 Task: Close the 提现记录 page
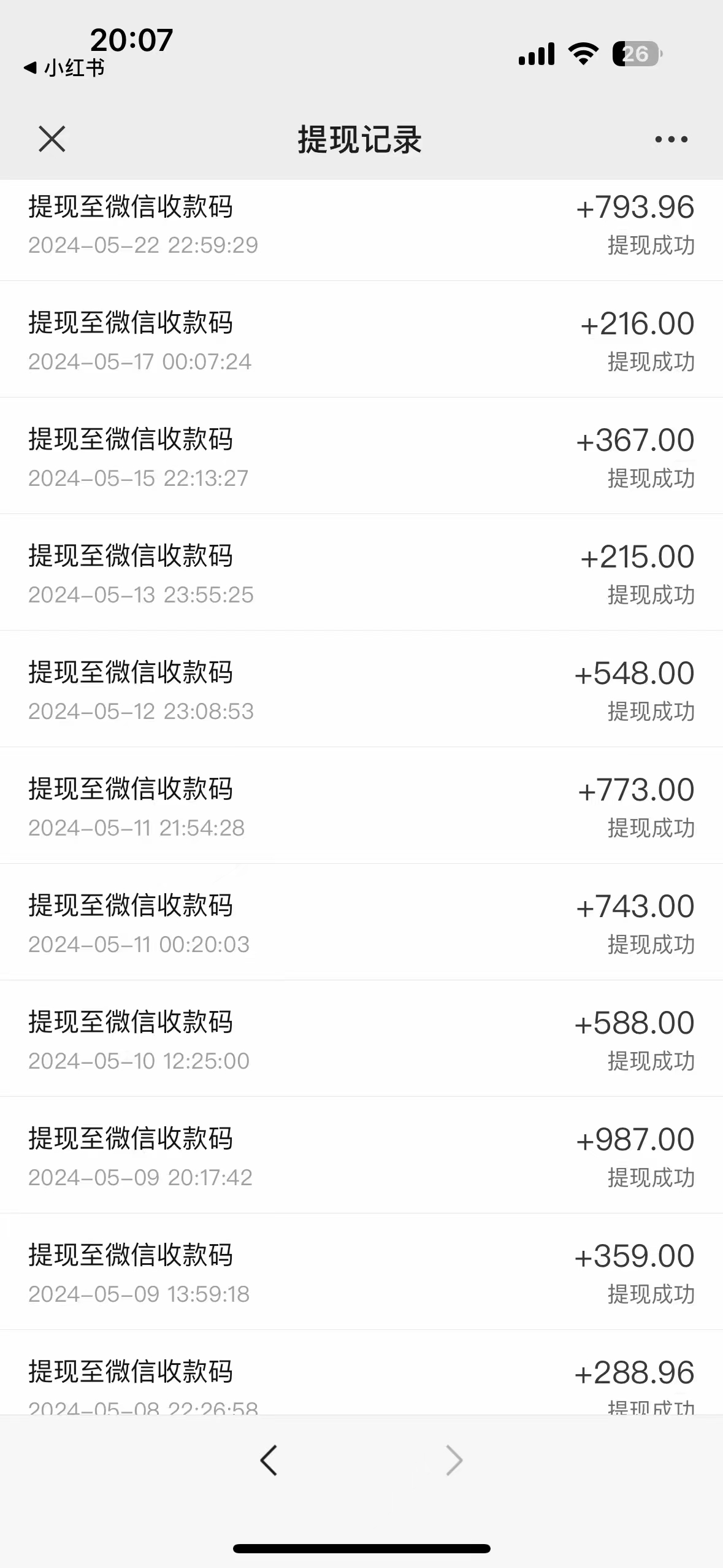(52, 139)
